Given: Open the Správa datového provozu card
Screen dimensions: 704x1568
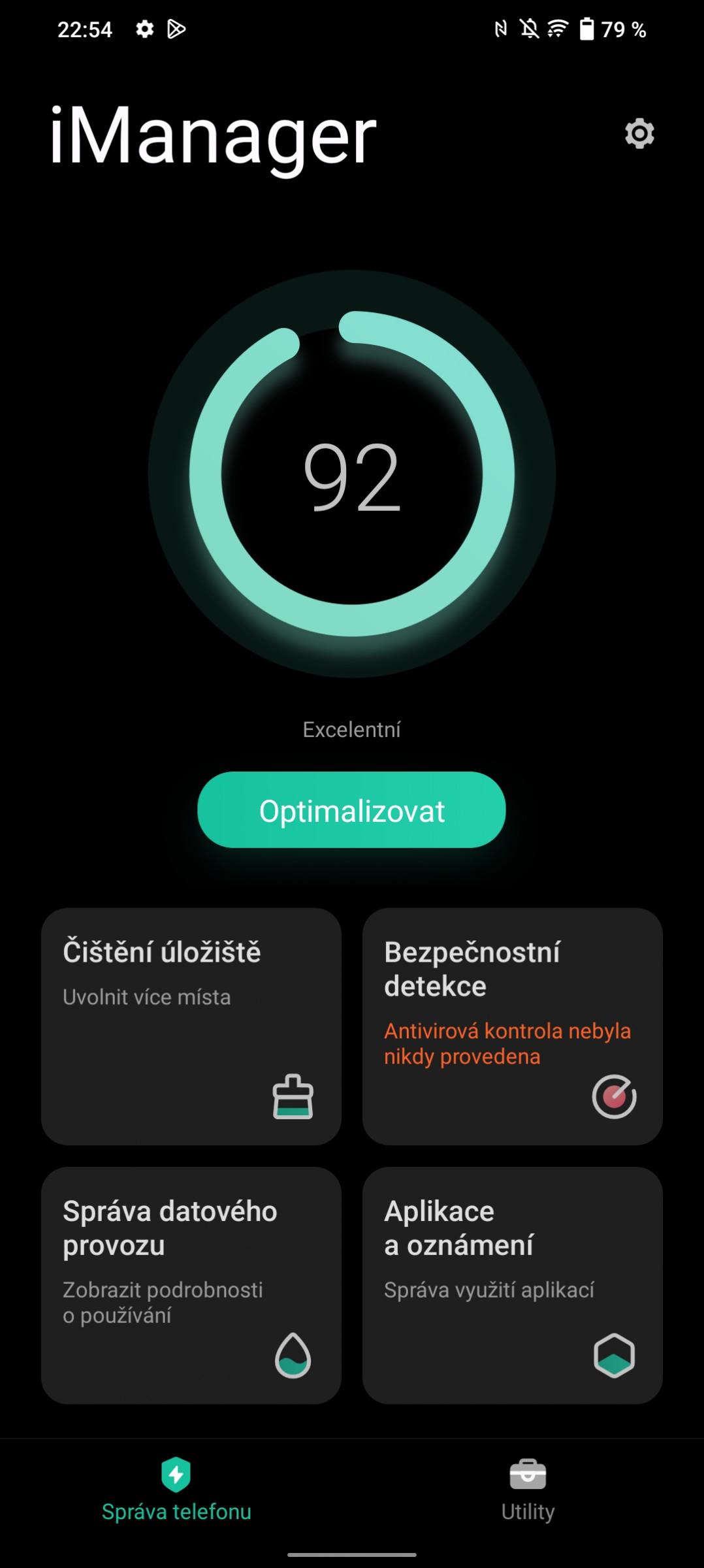Looking at the screenshot, I should click(191, 1285).
